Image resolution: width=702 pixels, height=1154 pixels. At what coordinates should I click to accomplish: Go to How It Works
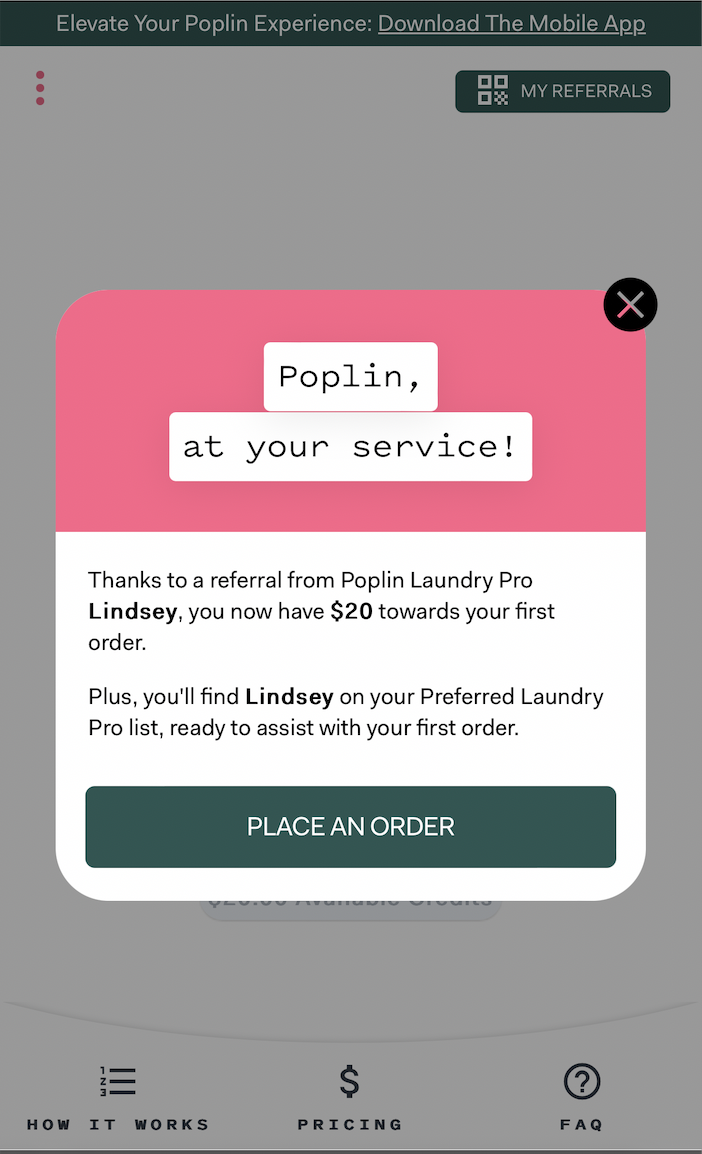(118, 1098)
